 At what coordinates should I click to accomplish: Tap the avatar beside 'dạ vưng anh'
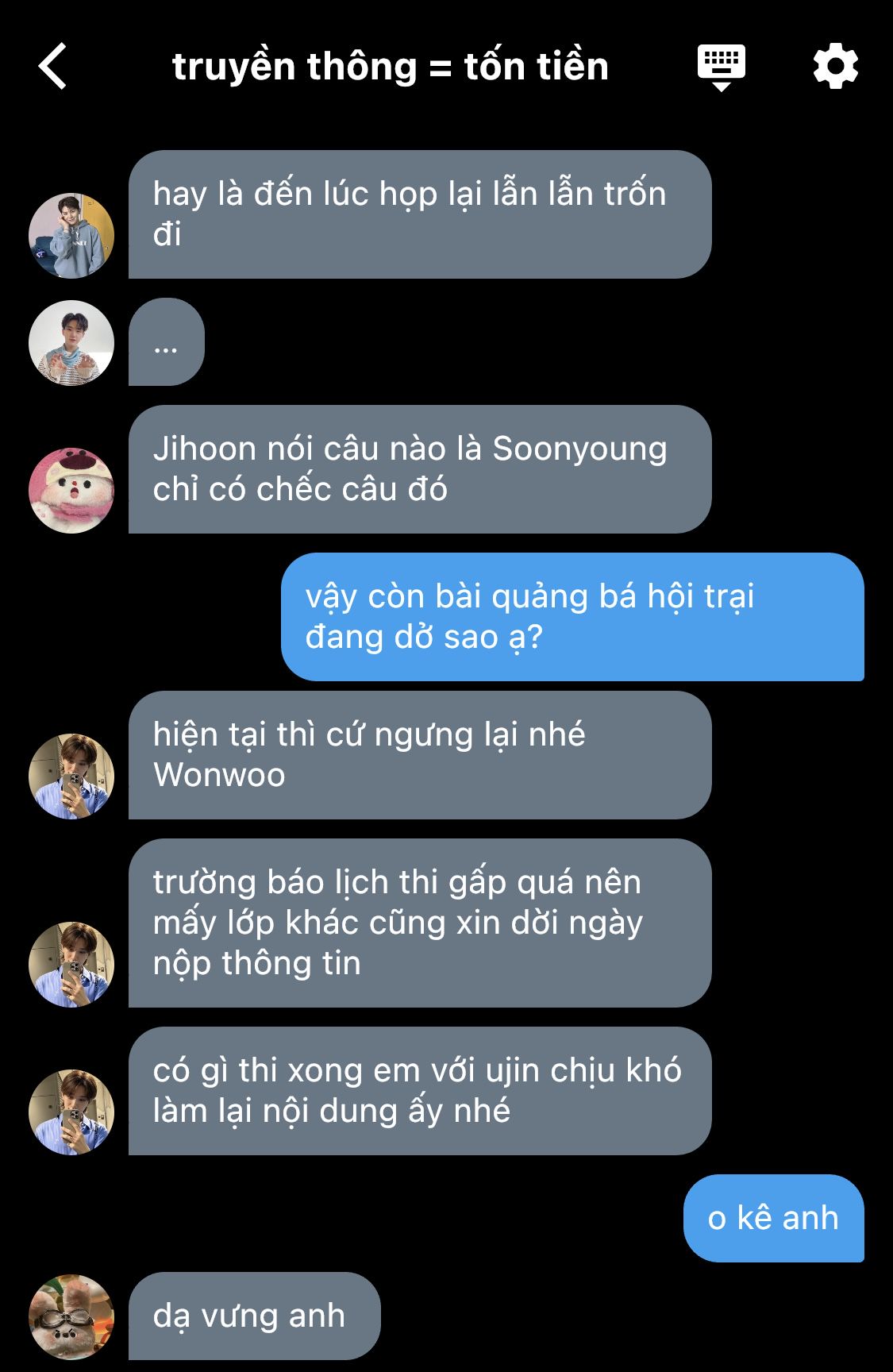(71, 1316)
